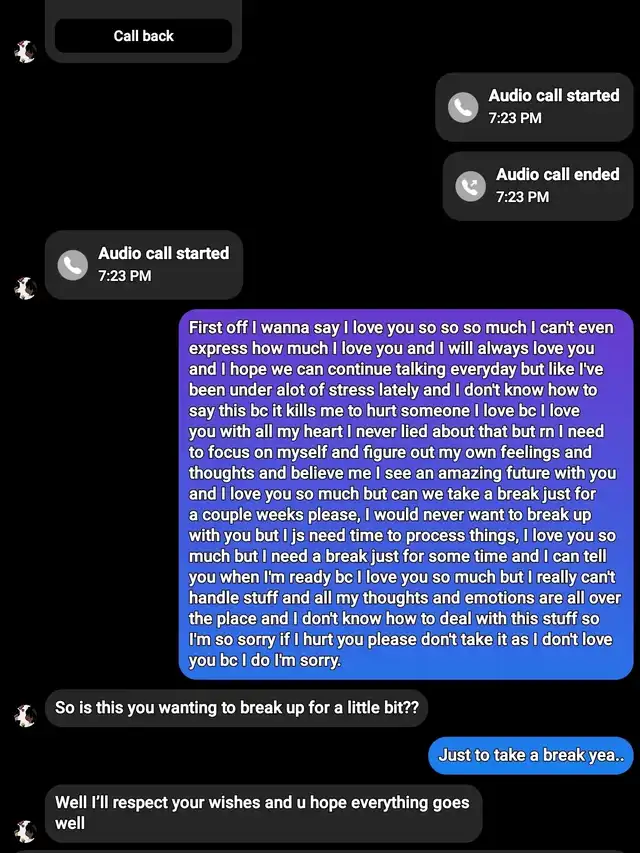Tap the Call back button
This screenshot has width=640, height=853.
(143, 36)
